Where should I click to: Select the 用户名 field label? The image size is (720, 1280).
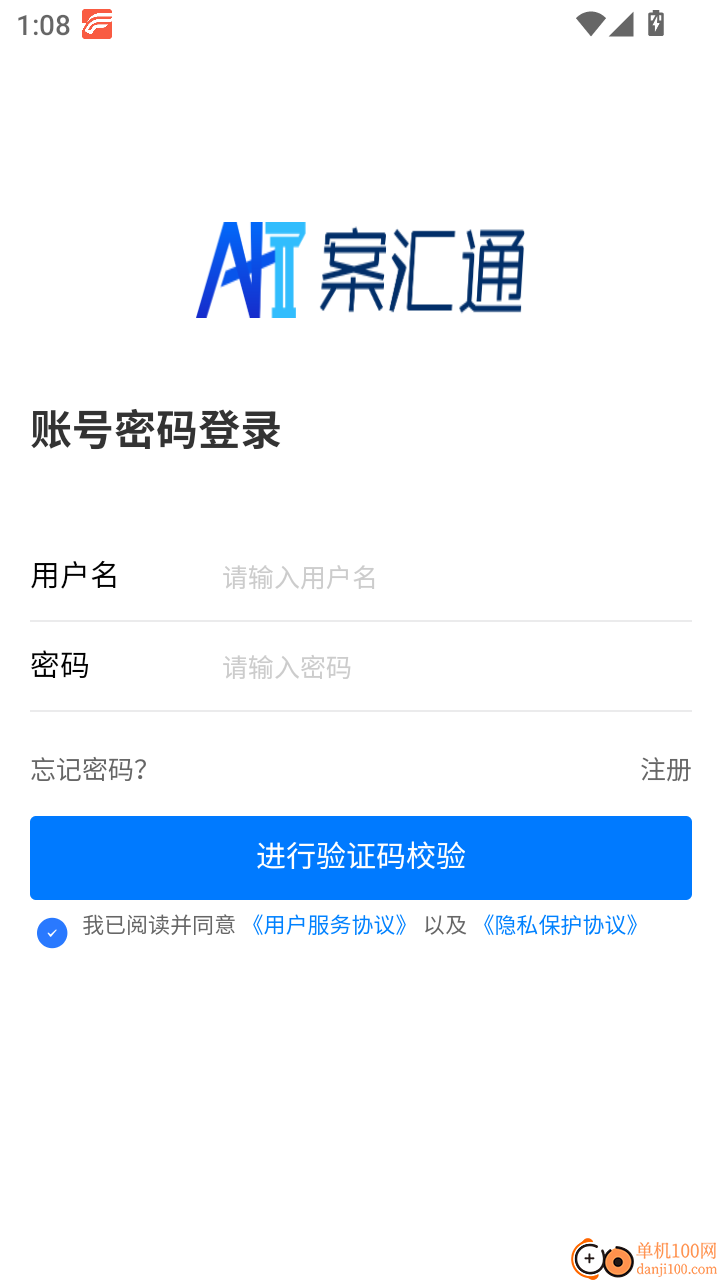pos(74,575)
